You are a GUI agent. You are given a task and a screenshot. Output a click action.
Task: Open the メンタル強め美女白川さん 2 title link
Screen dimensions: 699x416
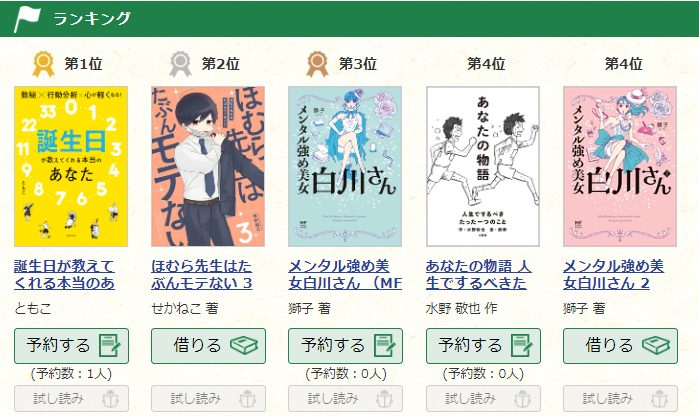613,275
